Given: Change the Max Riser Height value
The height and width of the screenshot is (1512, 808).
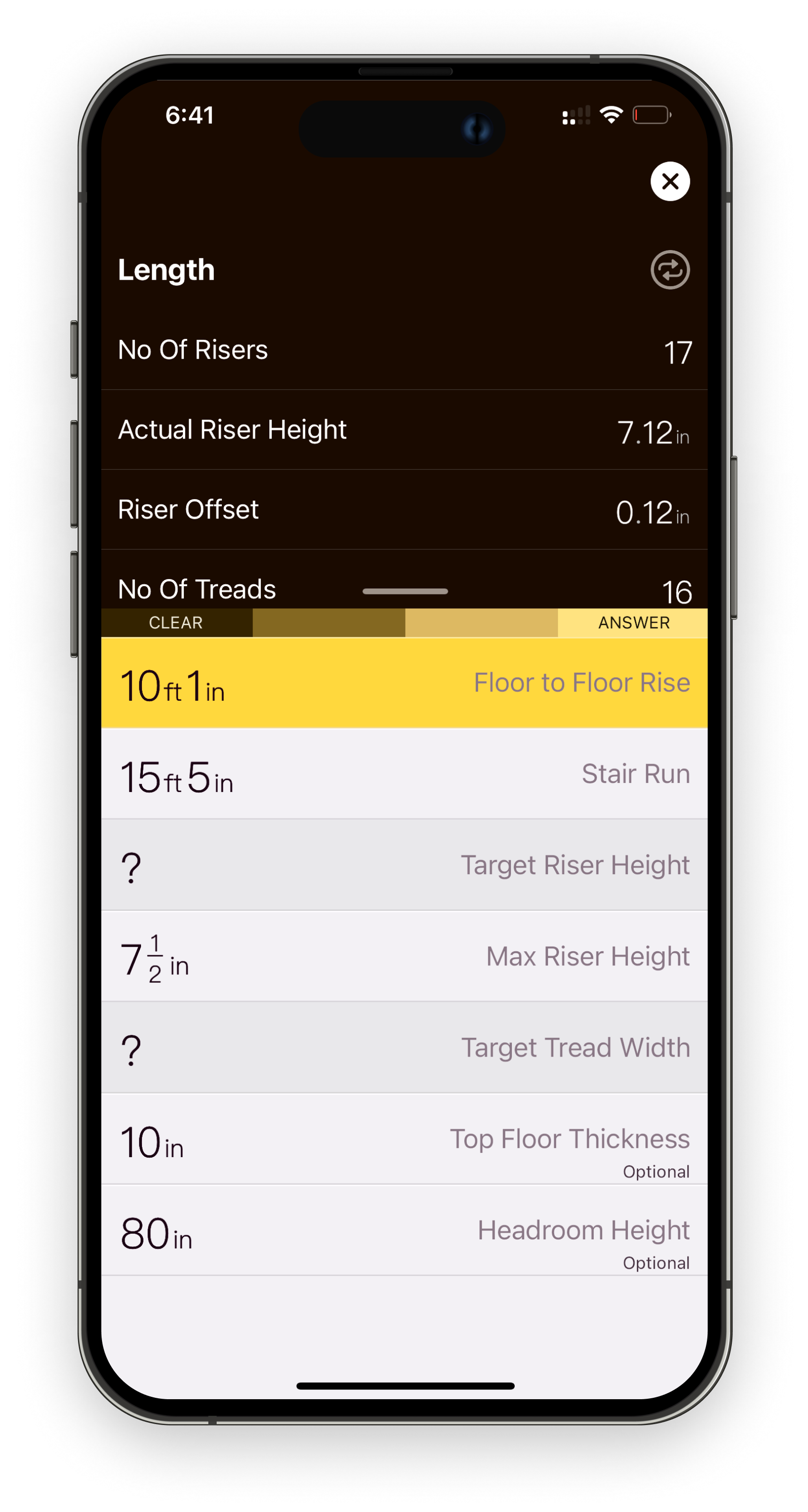Looking at the screenshot, I should [404, 957].
